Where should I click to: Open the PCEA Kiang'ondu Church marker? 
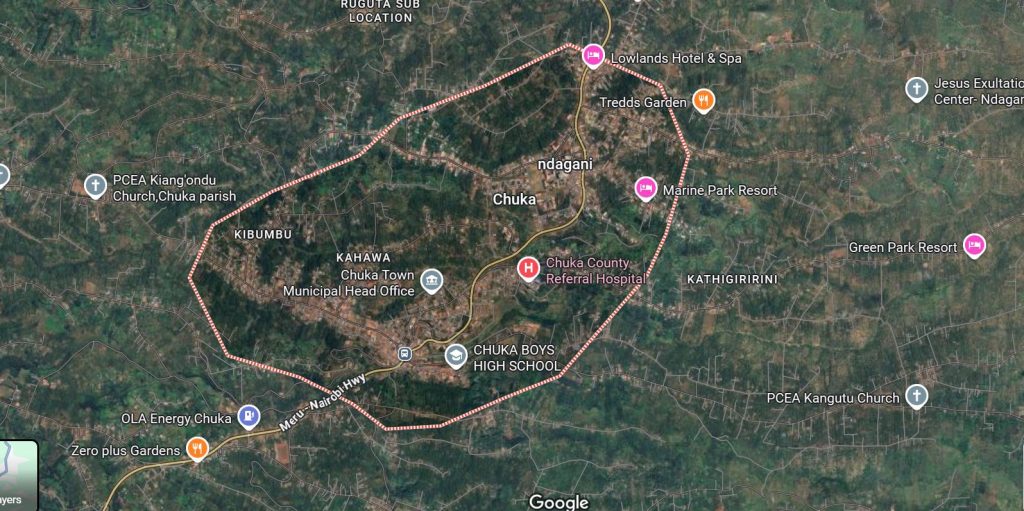[x=95, y=185]
